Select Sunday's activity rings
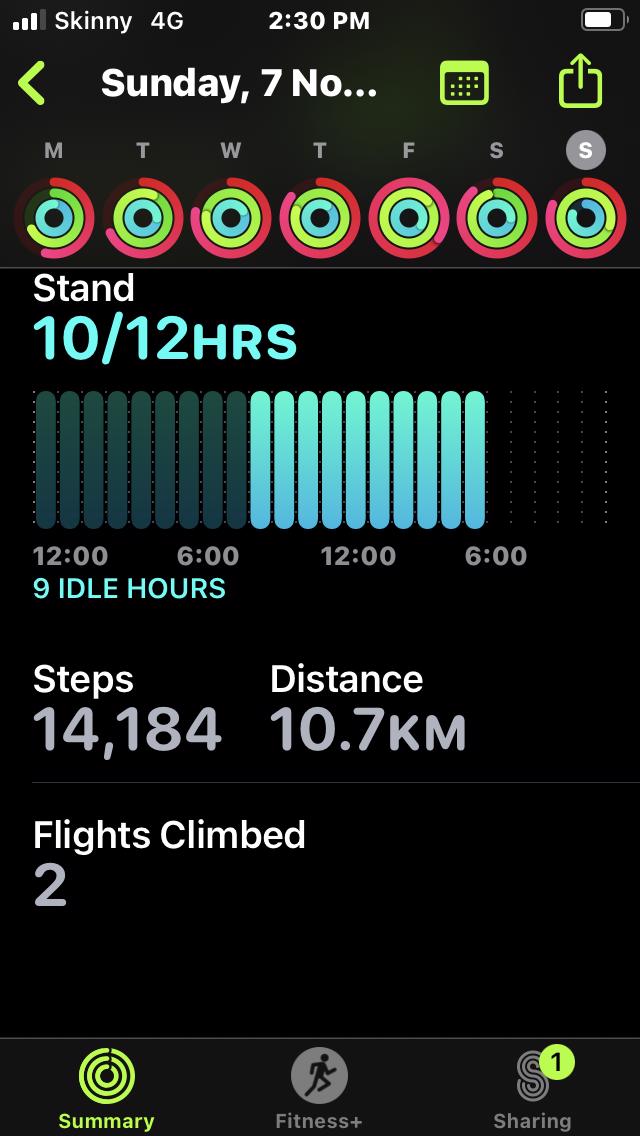 coord(585,217)
